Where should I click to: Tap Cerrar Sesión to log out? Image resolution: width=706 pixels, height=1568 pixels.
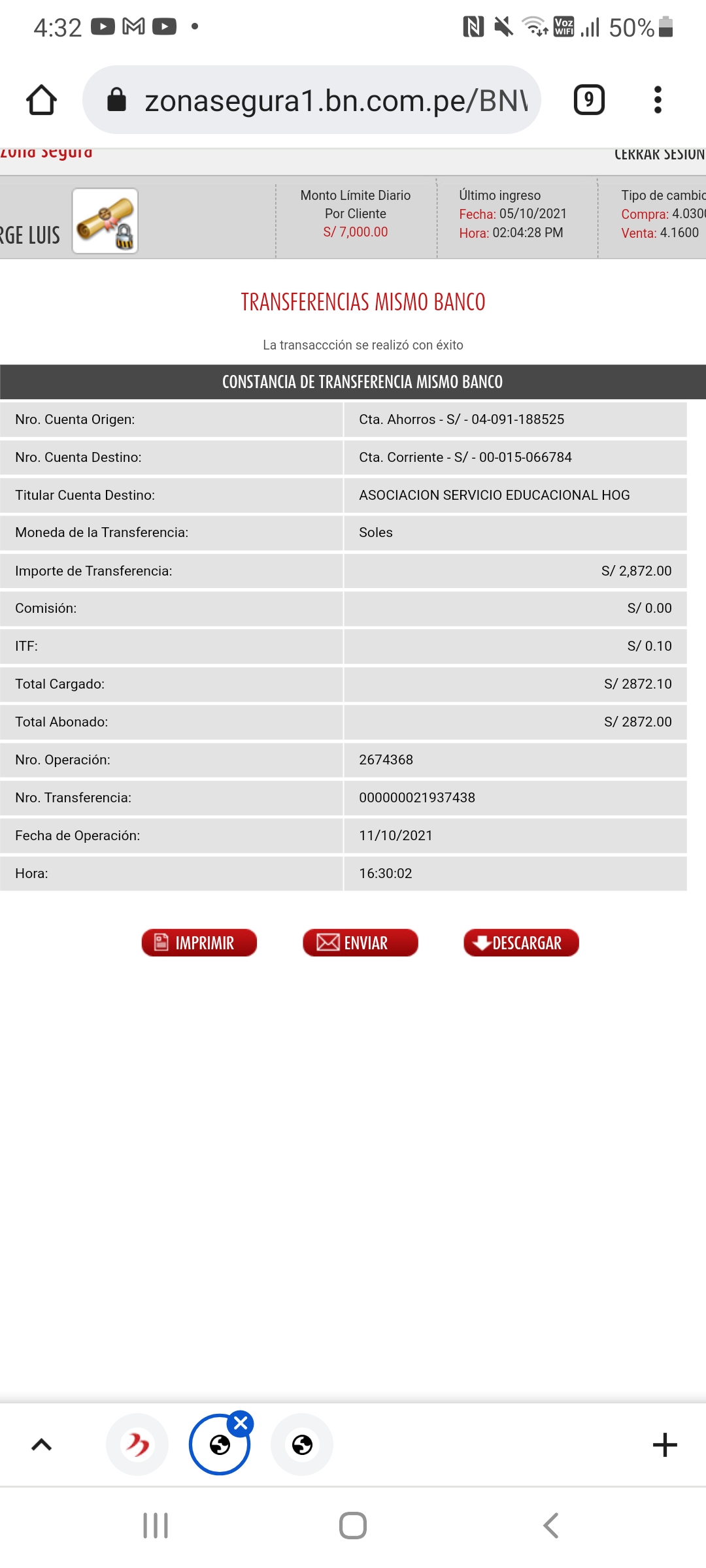click(659, 154)
